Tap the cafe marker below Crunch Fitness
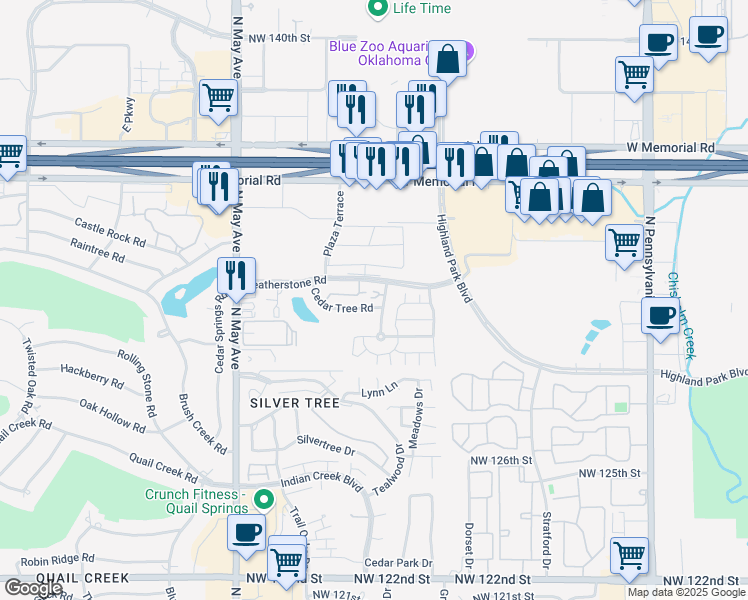 (246, 534)
